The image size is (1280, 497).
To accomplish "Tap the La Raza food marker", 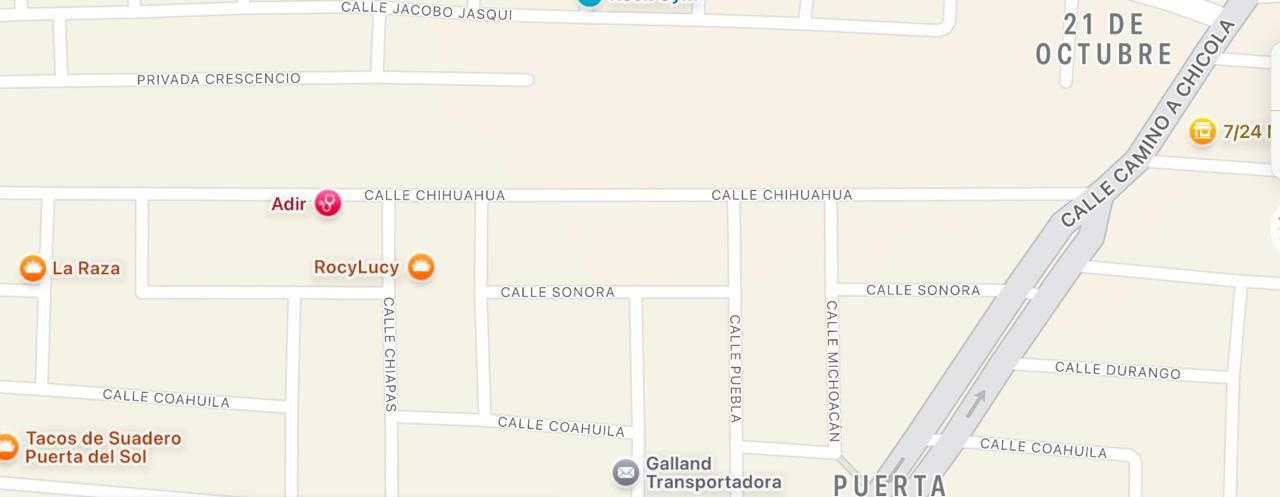I will [x=33, y=268].
